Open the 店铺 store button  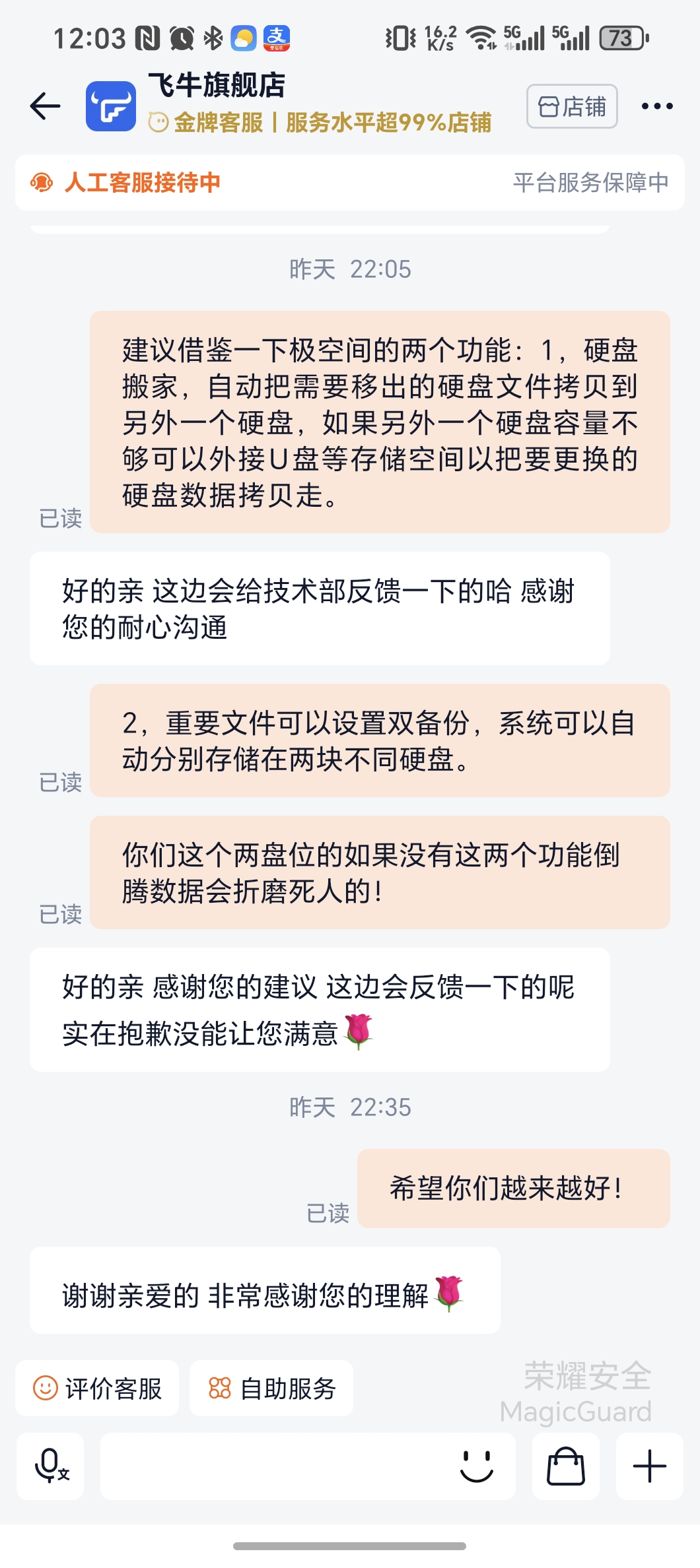(571, 106)
